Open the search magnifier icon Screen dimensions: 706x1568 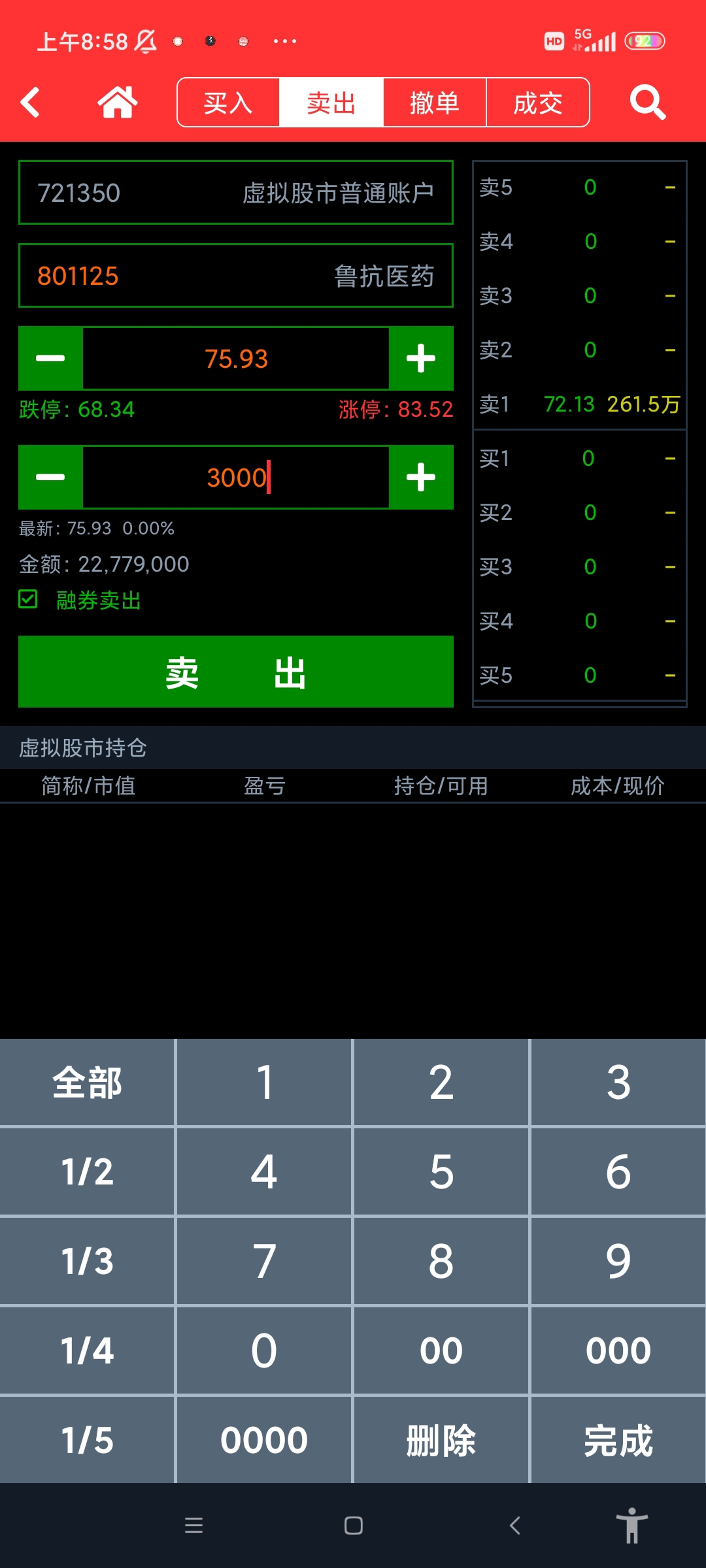[x=647, y=103]
